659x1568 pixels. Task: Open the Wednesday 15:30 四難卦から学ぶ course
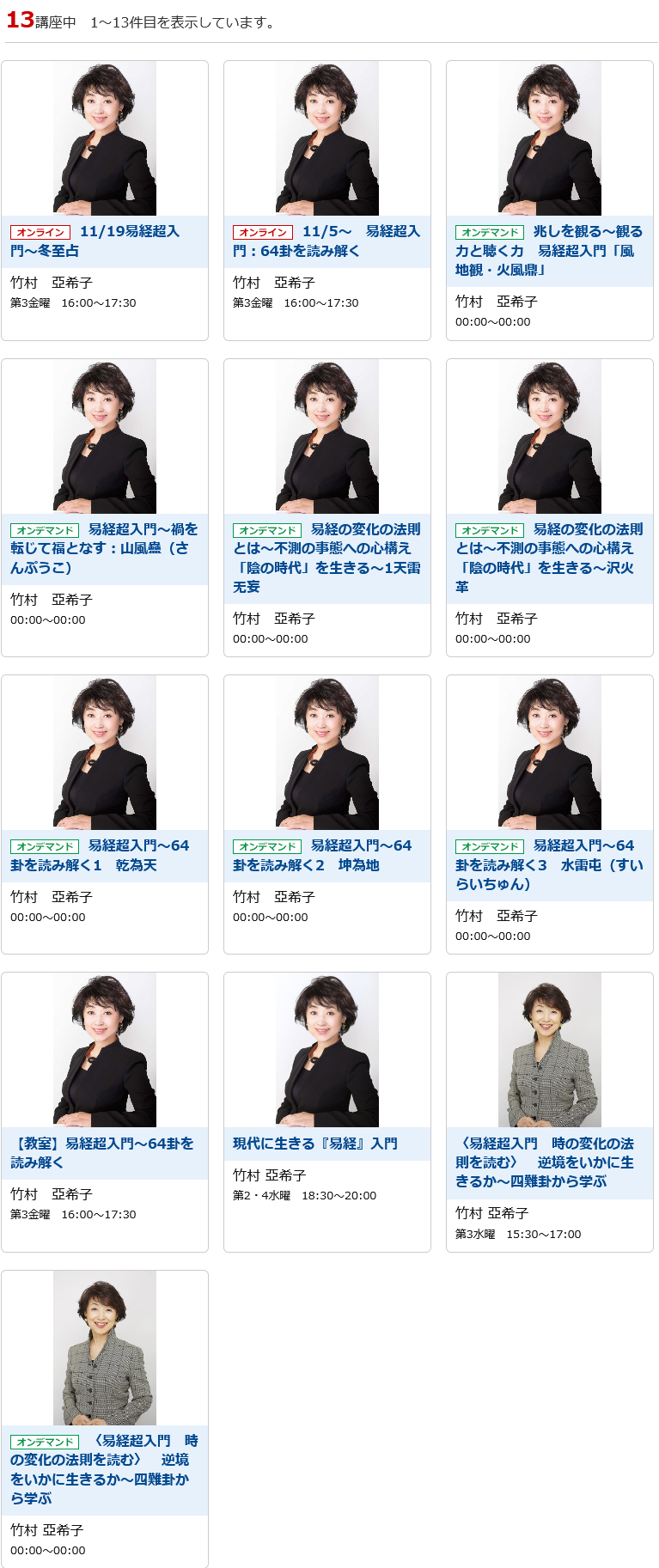(x=549, y=1162)
